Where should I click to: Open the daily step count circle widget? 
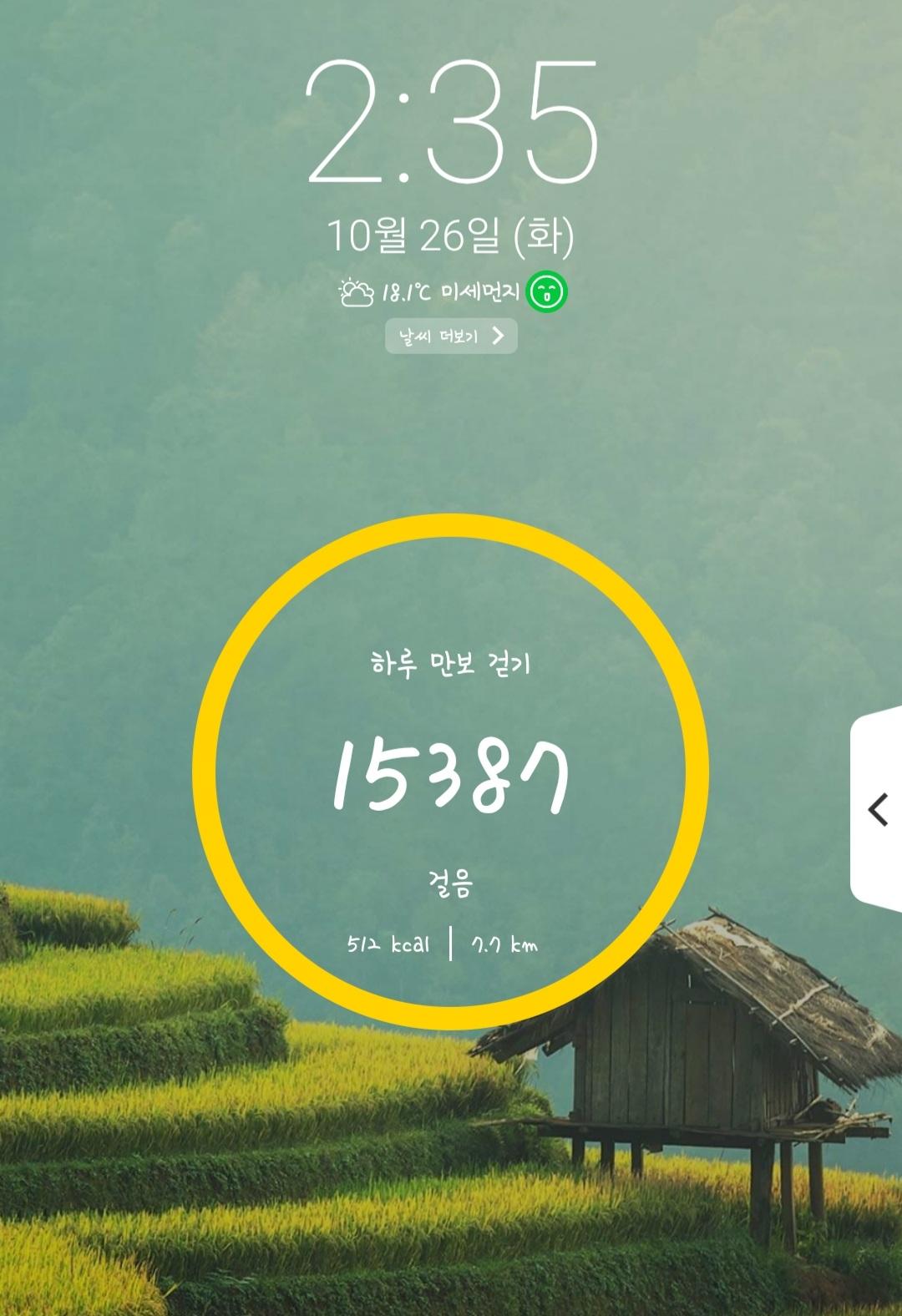click(451, 772)
